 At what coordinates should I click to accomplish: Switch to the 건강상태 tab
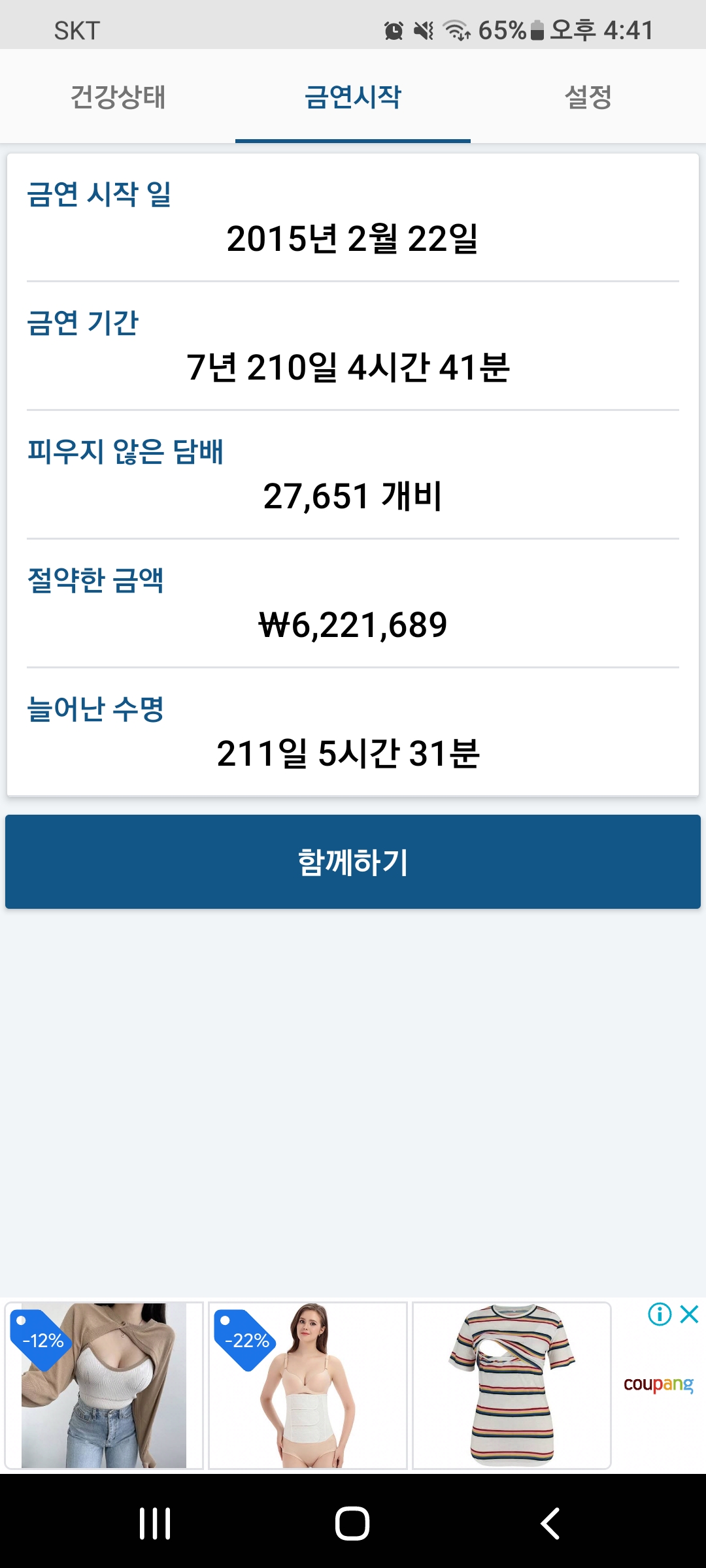[x=118, y=97]
